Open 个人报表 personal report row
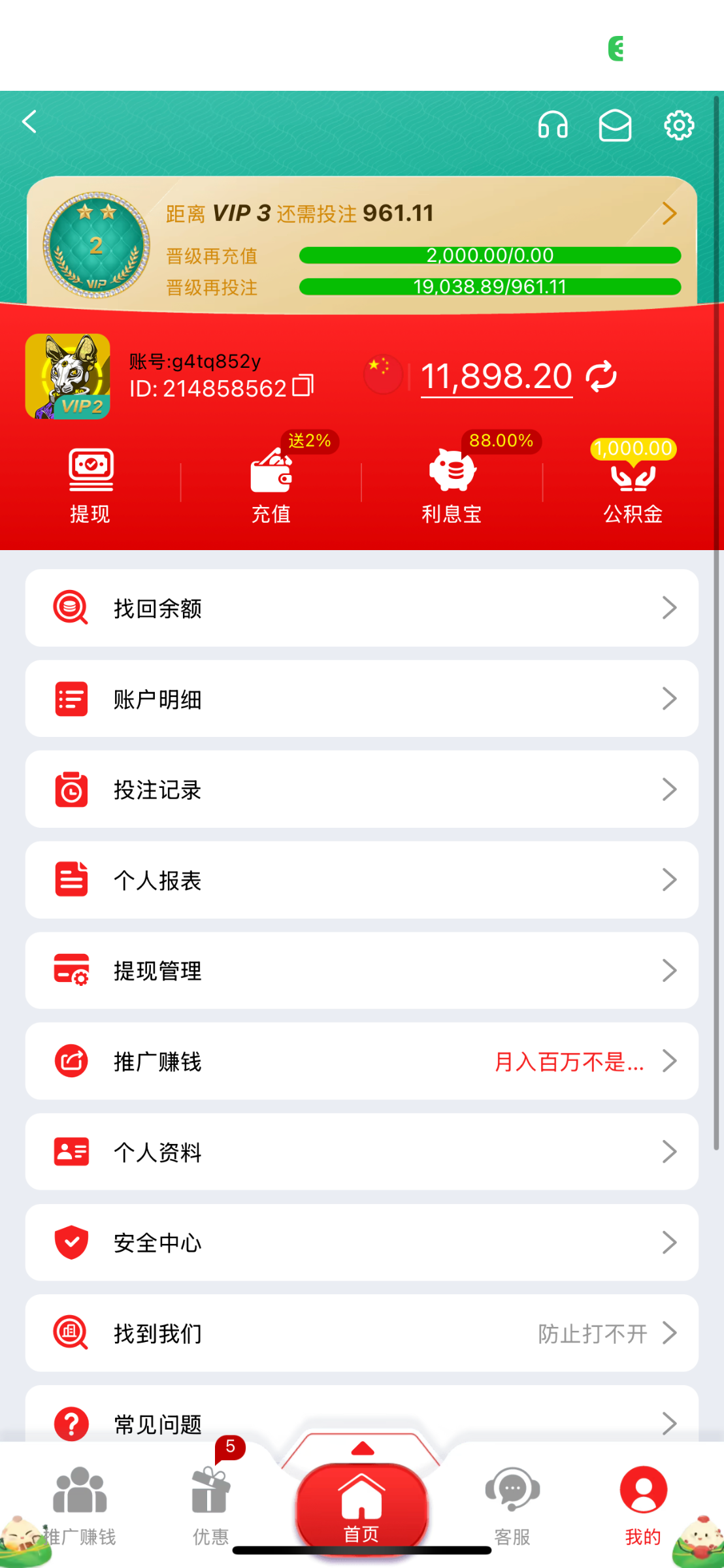 (x=361, y=880)
